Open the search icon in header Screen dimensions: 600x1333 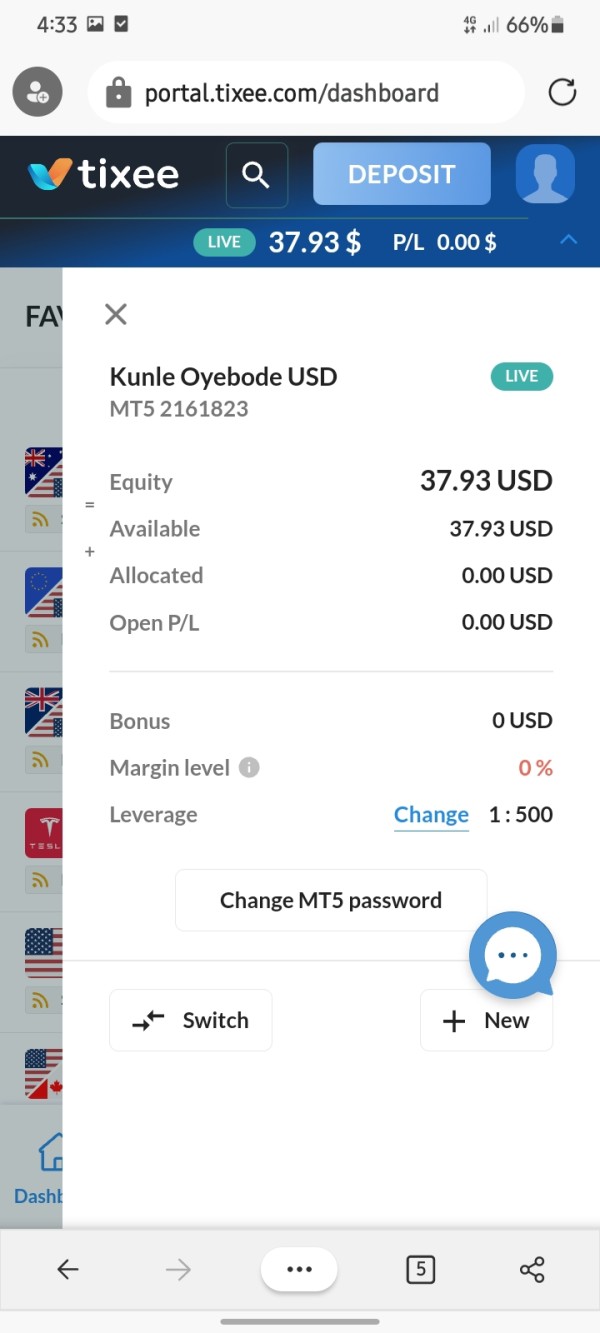[x=257, y=175]
